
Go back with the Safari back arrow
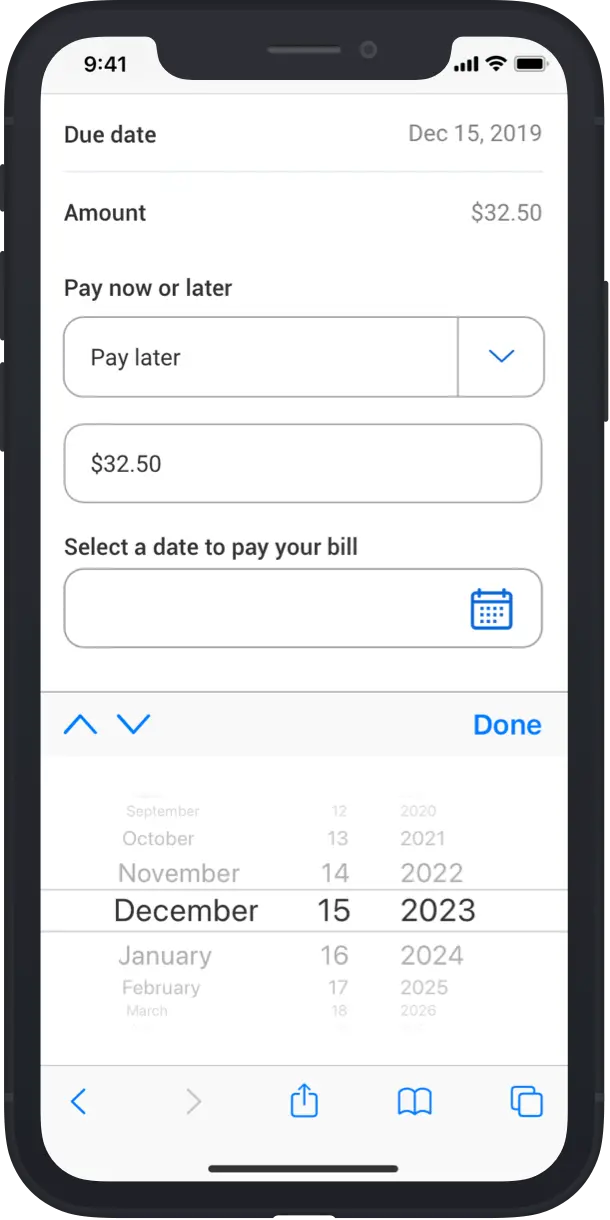point(79,1102)
